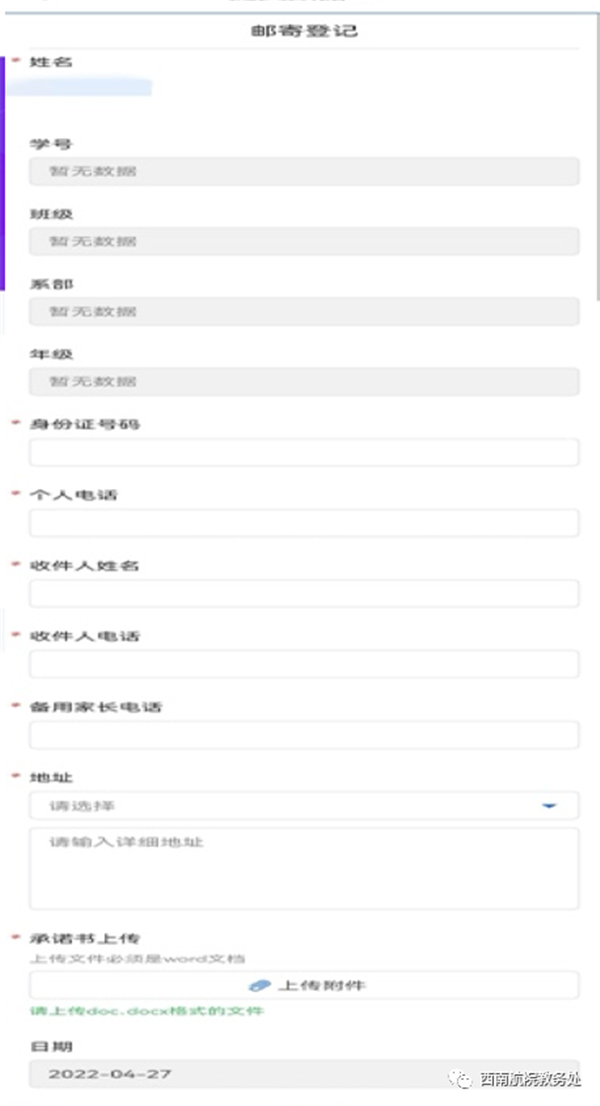
Task: Tap the 请输入详细地址 text area
Action: coord(304,868)
